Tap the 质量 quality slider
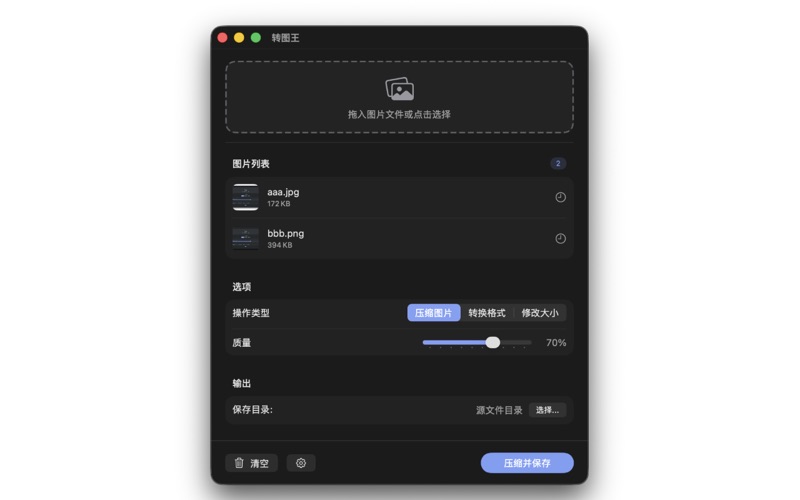 477,342
